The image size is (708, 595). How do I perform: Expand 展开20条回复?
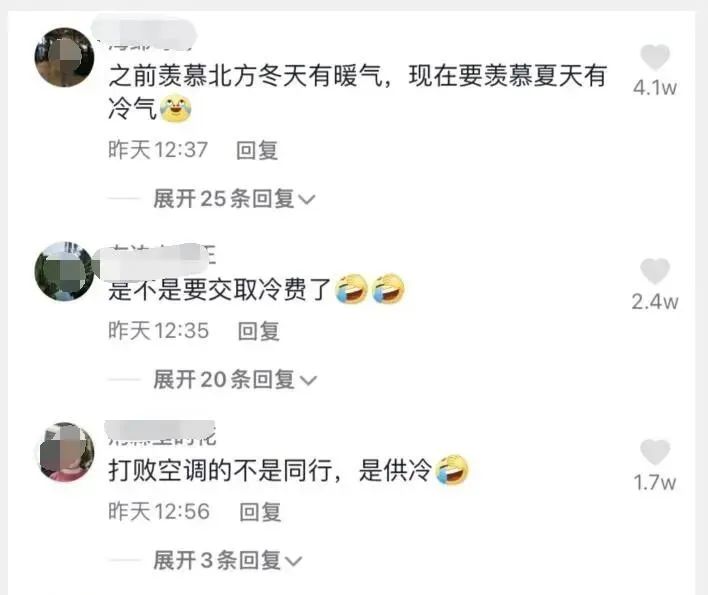(234, 379)
